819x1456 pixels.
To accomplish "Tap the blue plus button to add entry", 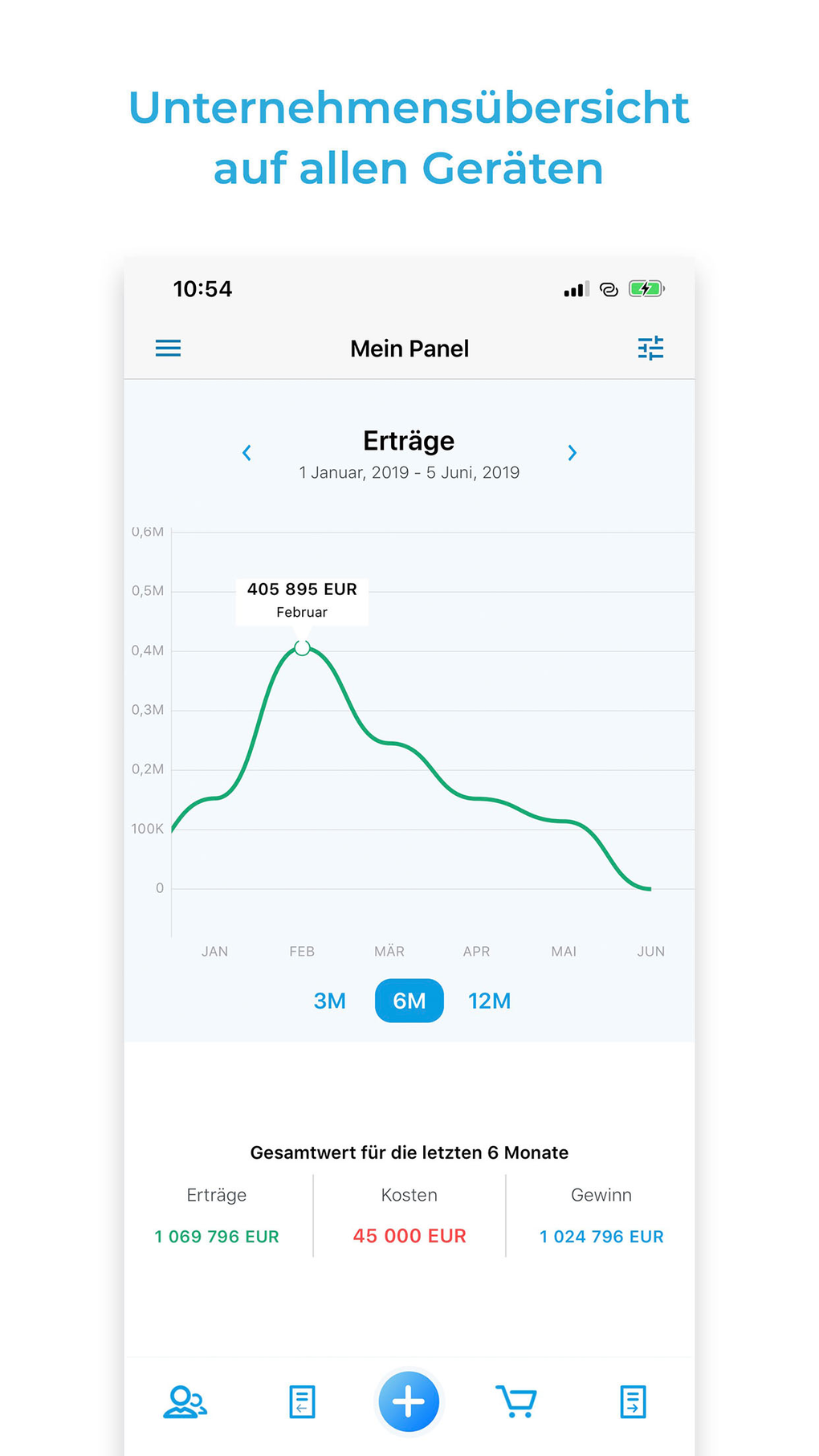I will (x=409, y=1401).
